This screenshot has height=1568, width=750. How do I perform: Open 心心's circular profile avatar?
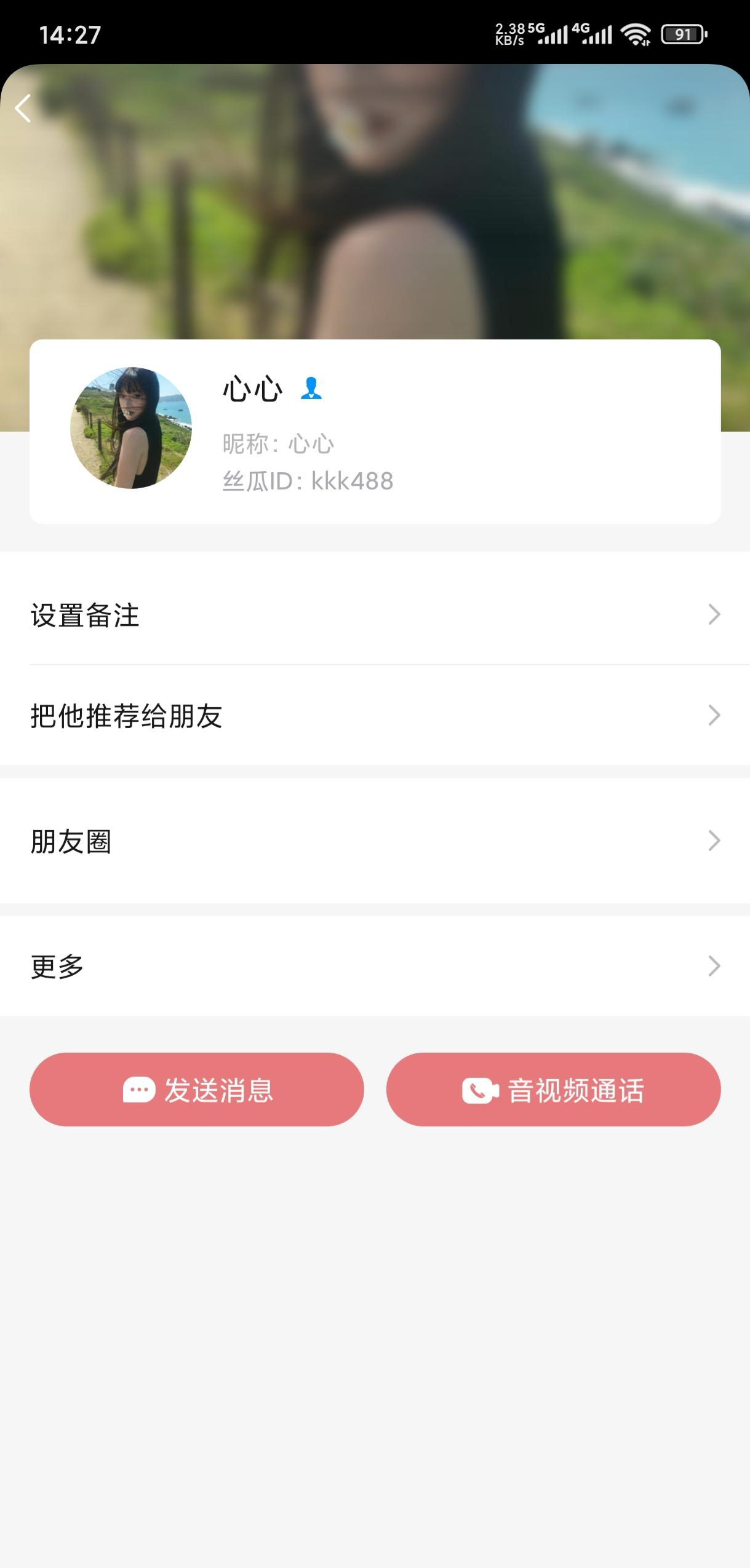point(131,428)
